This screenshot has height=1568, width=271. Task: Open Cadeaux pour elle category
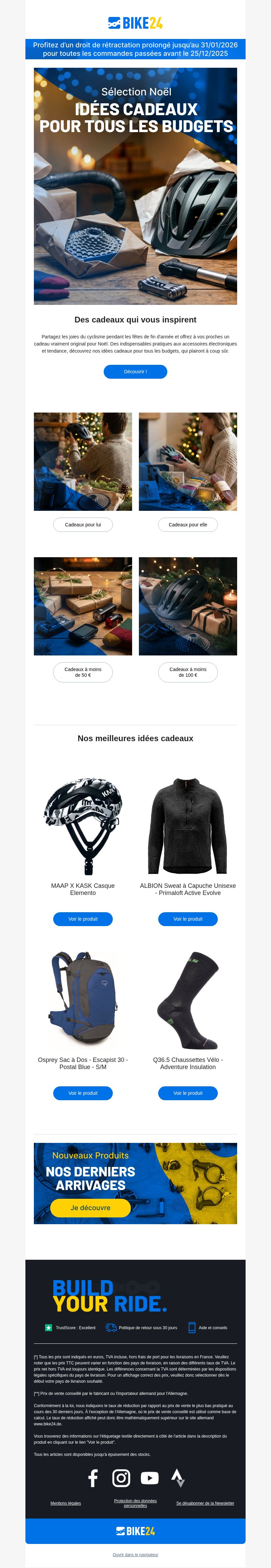188,525
